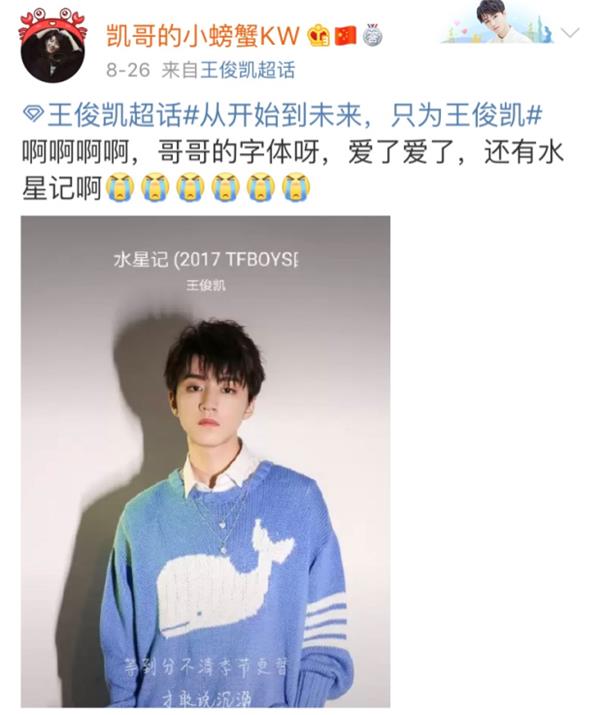Image resolution: width=600 pixels, height=715 pixels.
Task: View the attached 水星记 photo
Action: pyautogui.click(x=205, y=461)
